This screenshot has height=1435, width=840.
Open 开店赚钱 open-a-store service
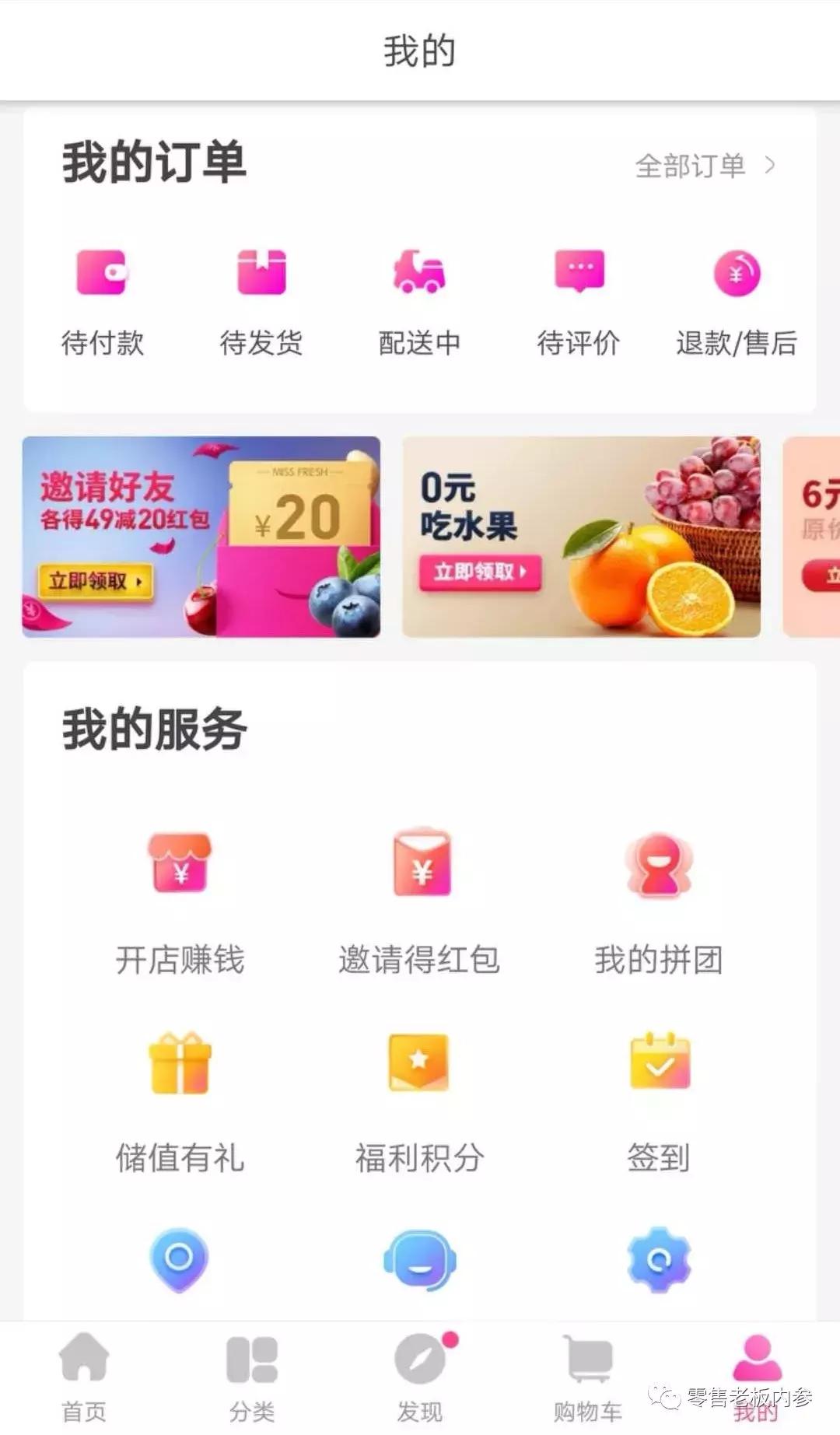(x=180, y=902)
